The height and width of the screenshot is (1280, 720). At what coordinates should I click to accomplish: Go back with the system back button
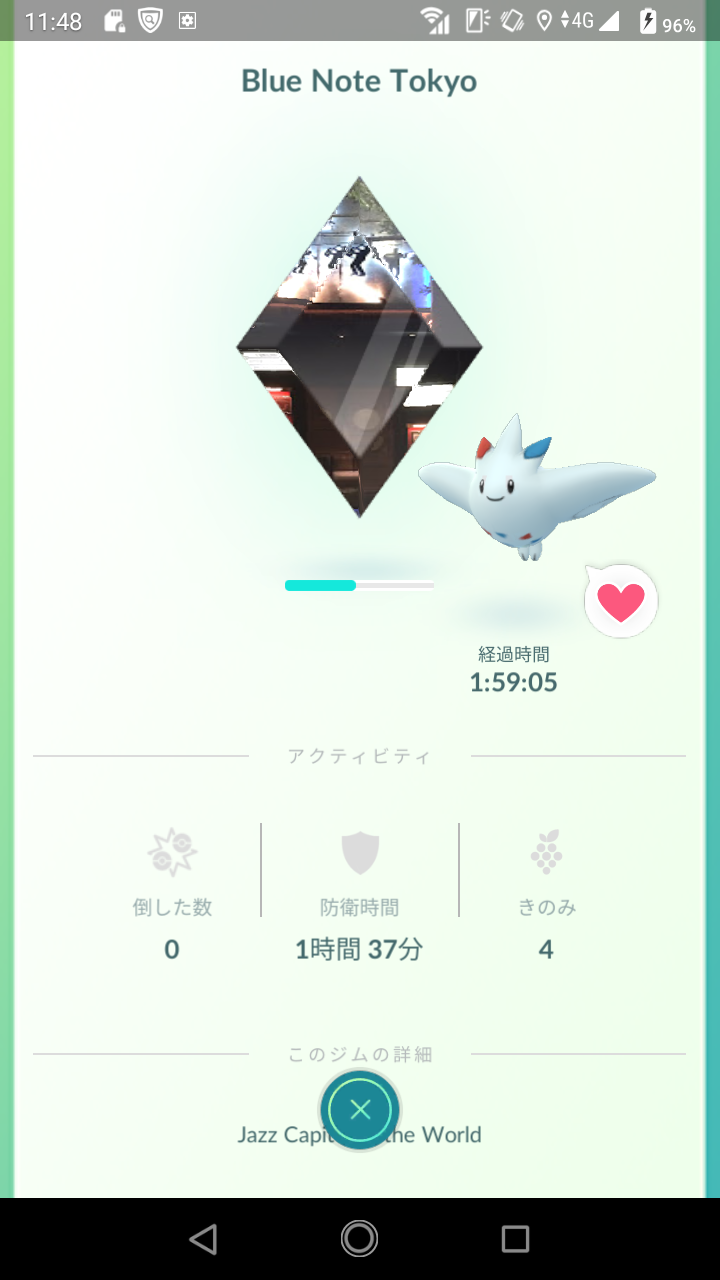point(203,1239)
